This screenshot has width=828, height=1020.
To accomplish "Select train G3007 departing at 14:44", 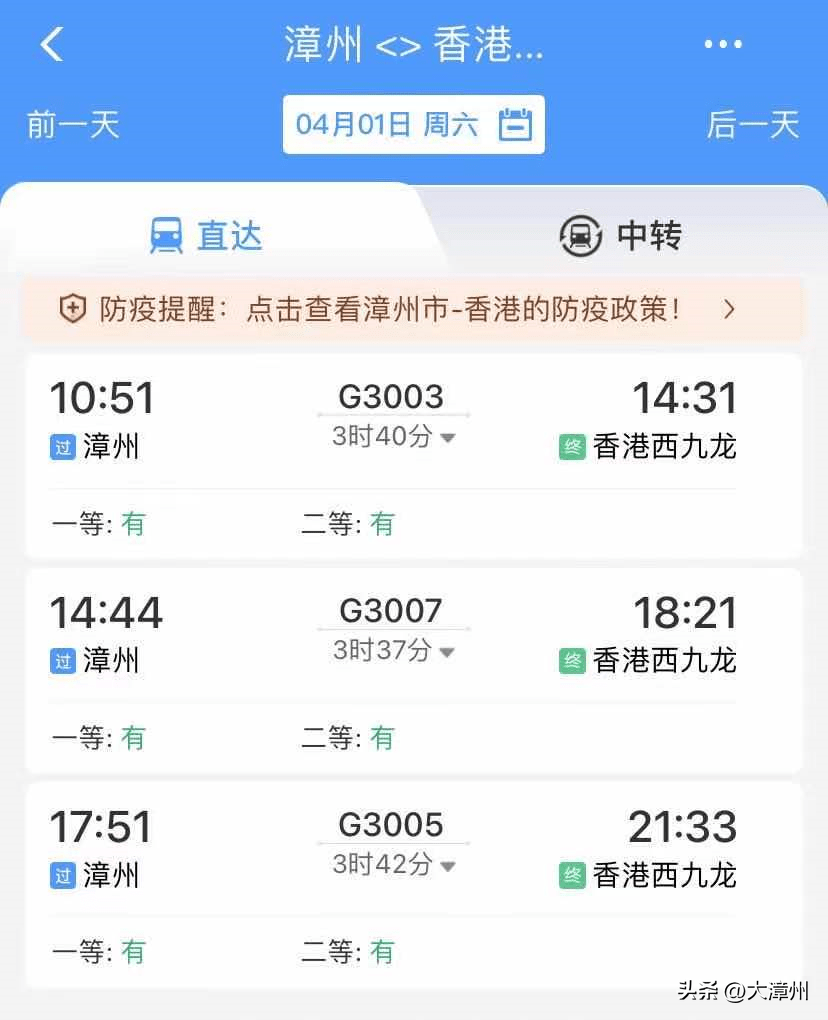I will coord(413,670).
